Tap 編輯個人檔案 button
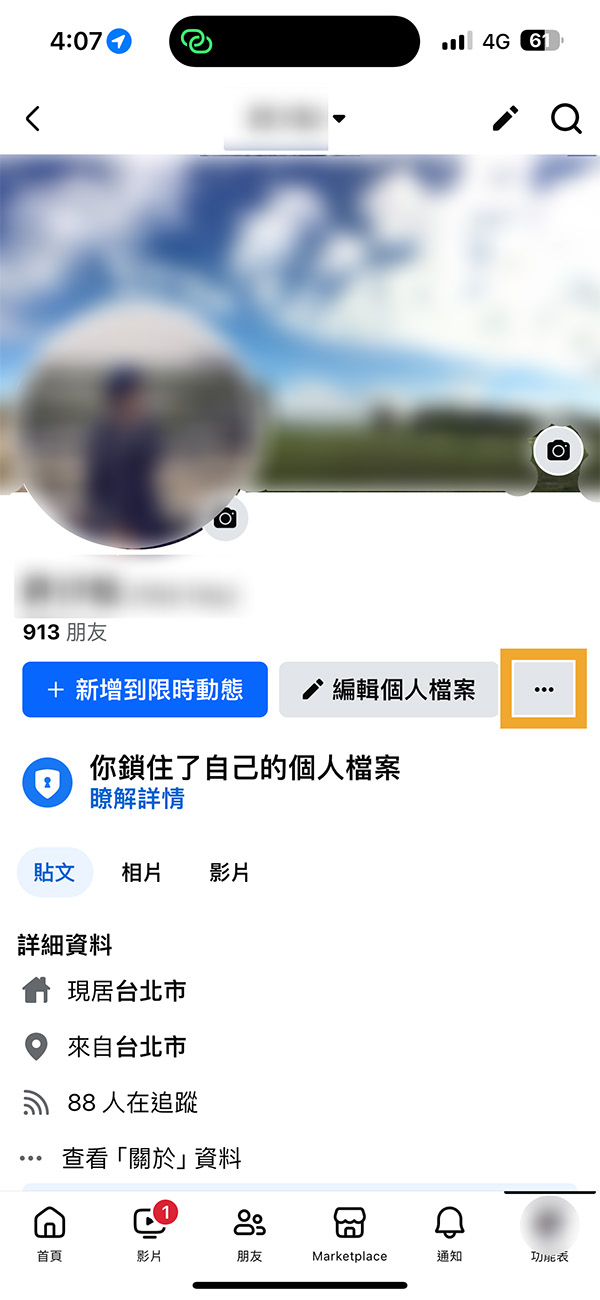600x1300 pixels. point(388,690)
